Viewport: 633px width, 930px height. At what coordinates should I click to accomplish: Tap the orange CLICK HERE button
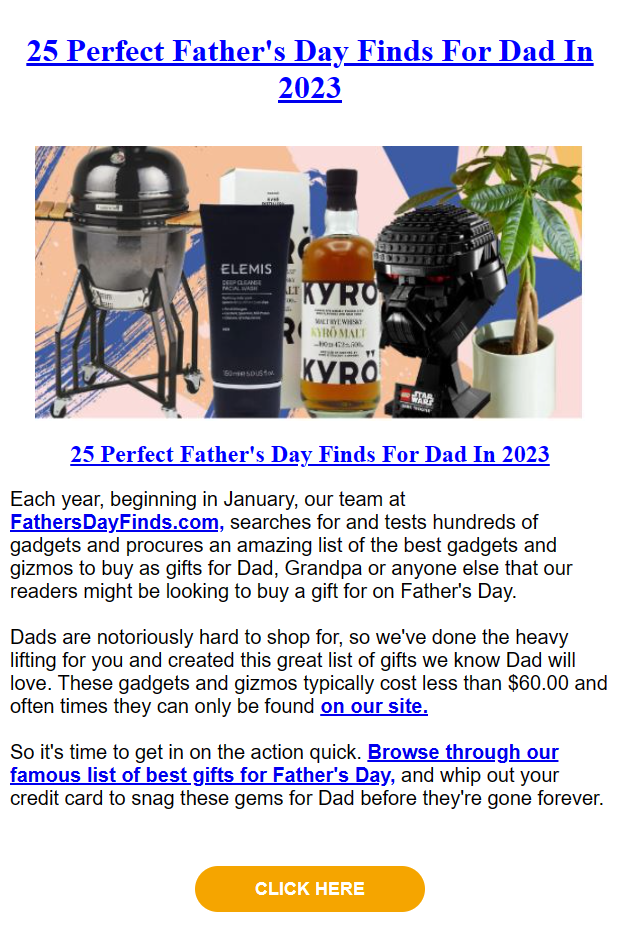tap(309, 888)
